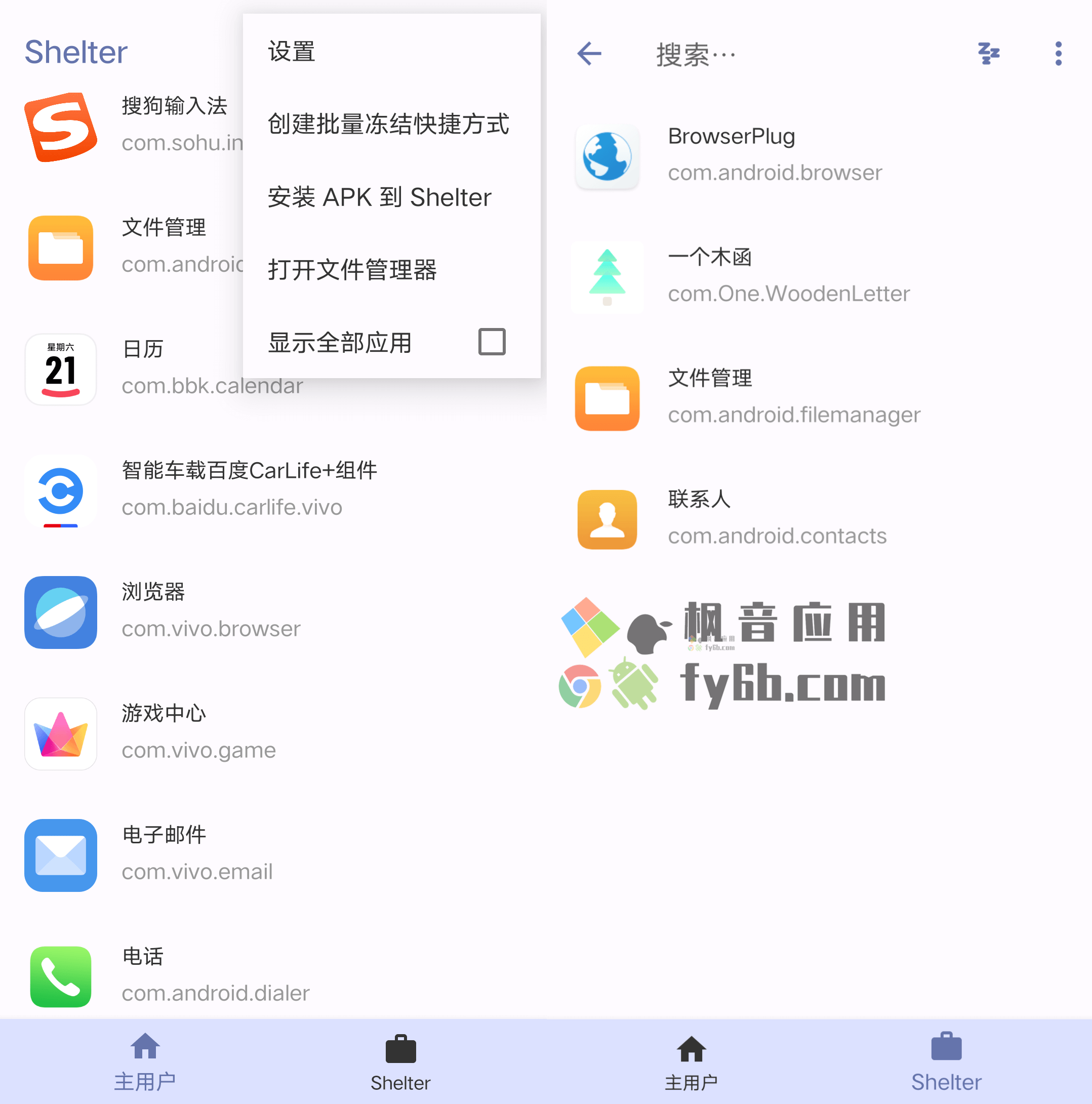Focus the 搜索 search field
The height and width of the screenshot is (1104, 1092).
[x=800, y=55]
